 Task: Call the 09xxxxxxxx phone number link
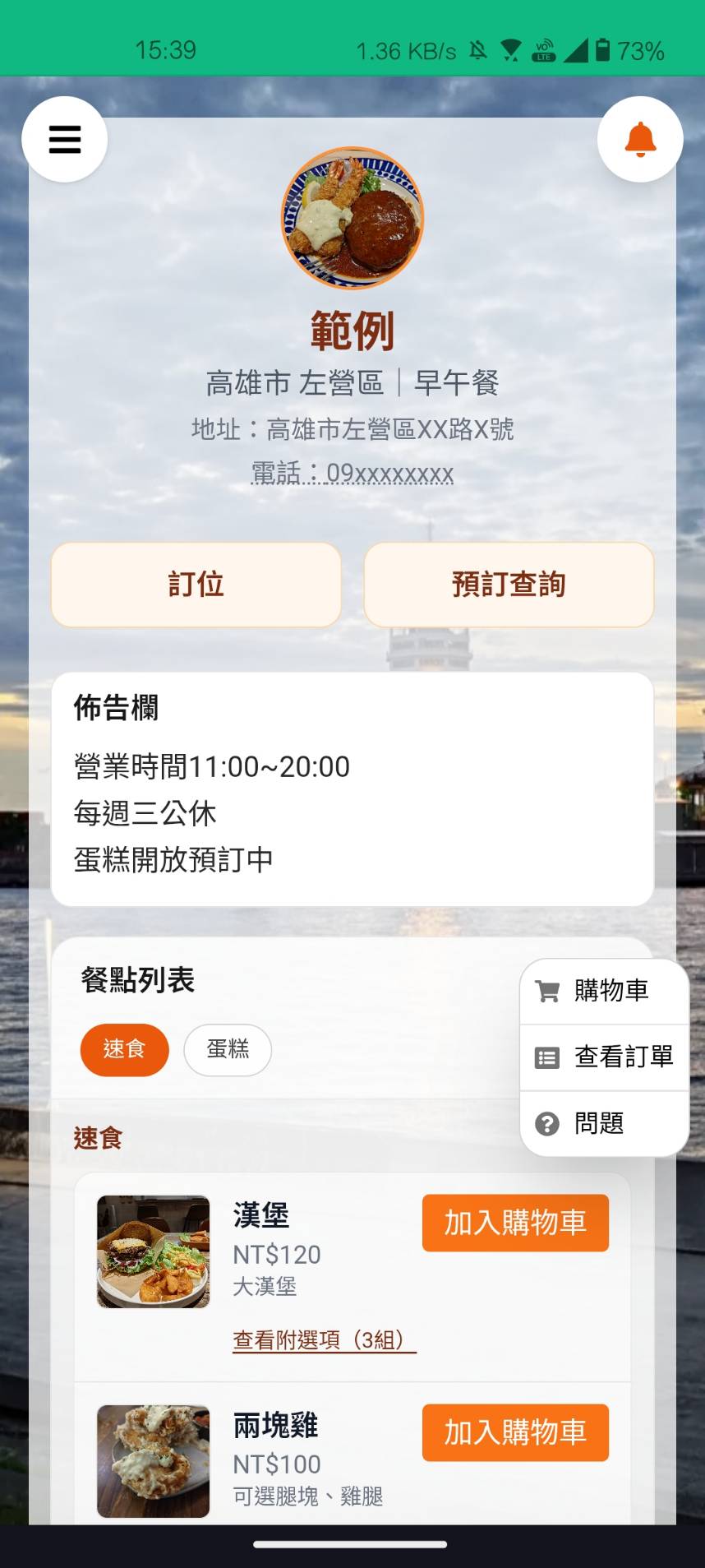click(x=389, y=473)
